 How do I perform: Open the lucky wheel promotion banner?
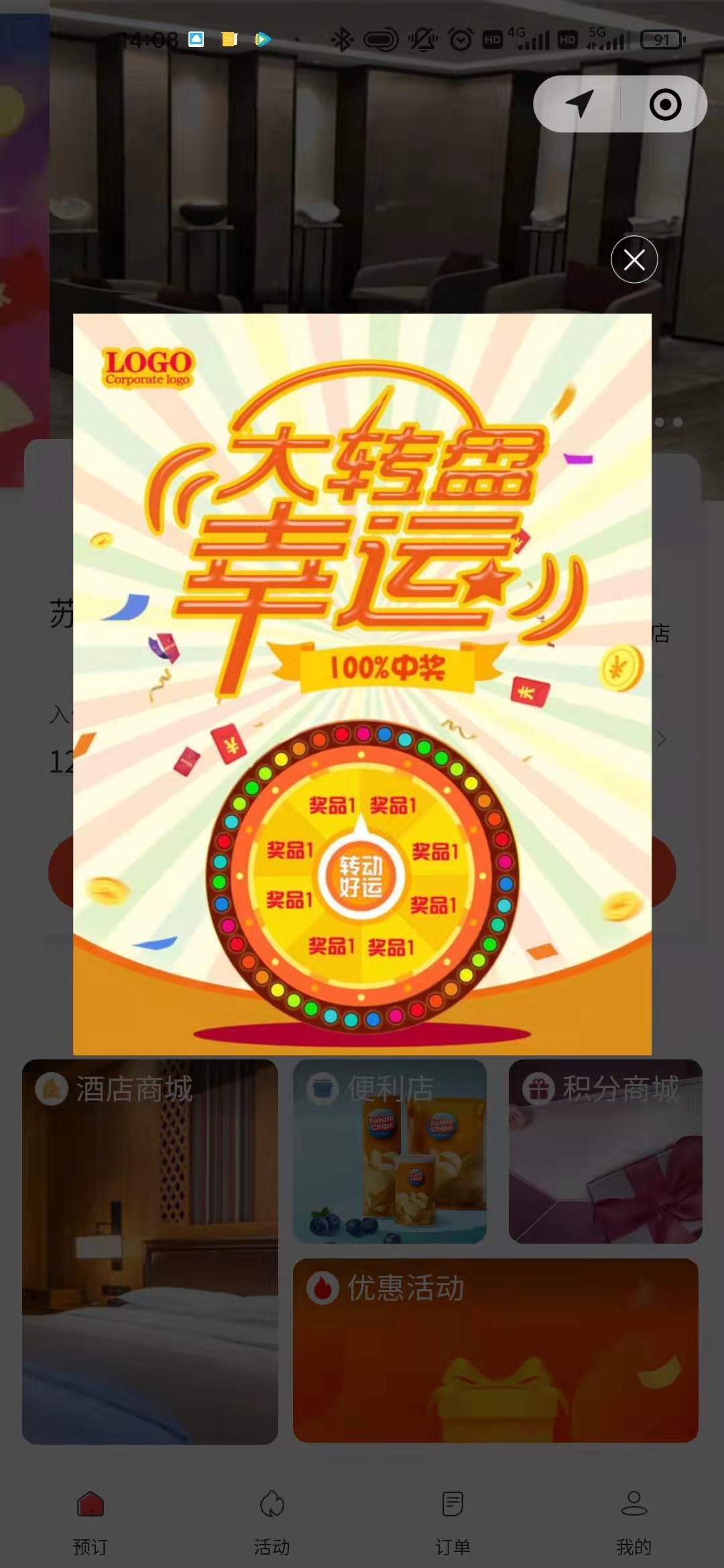[362, 683]
